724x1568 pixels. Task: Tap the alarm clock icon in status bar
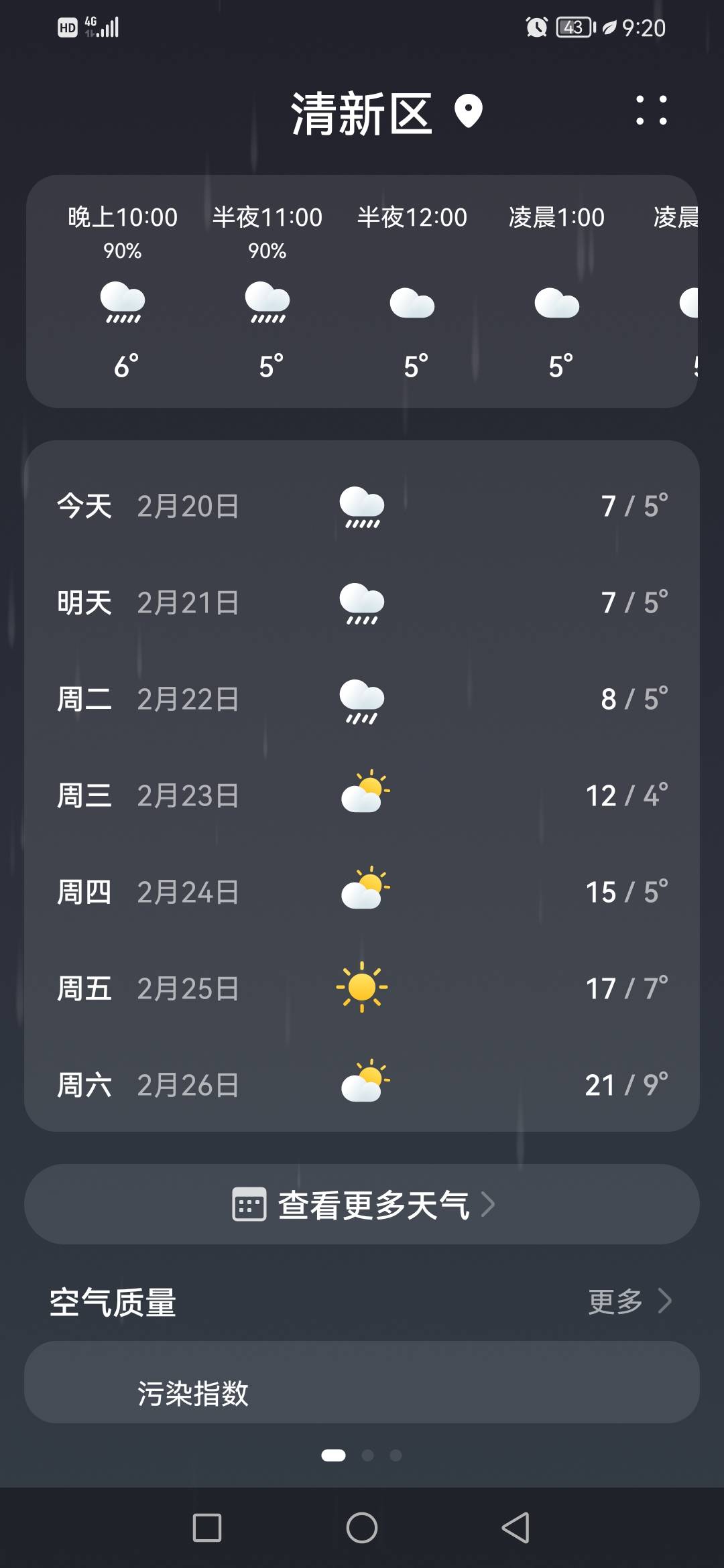click(536, 27)
